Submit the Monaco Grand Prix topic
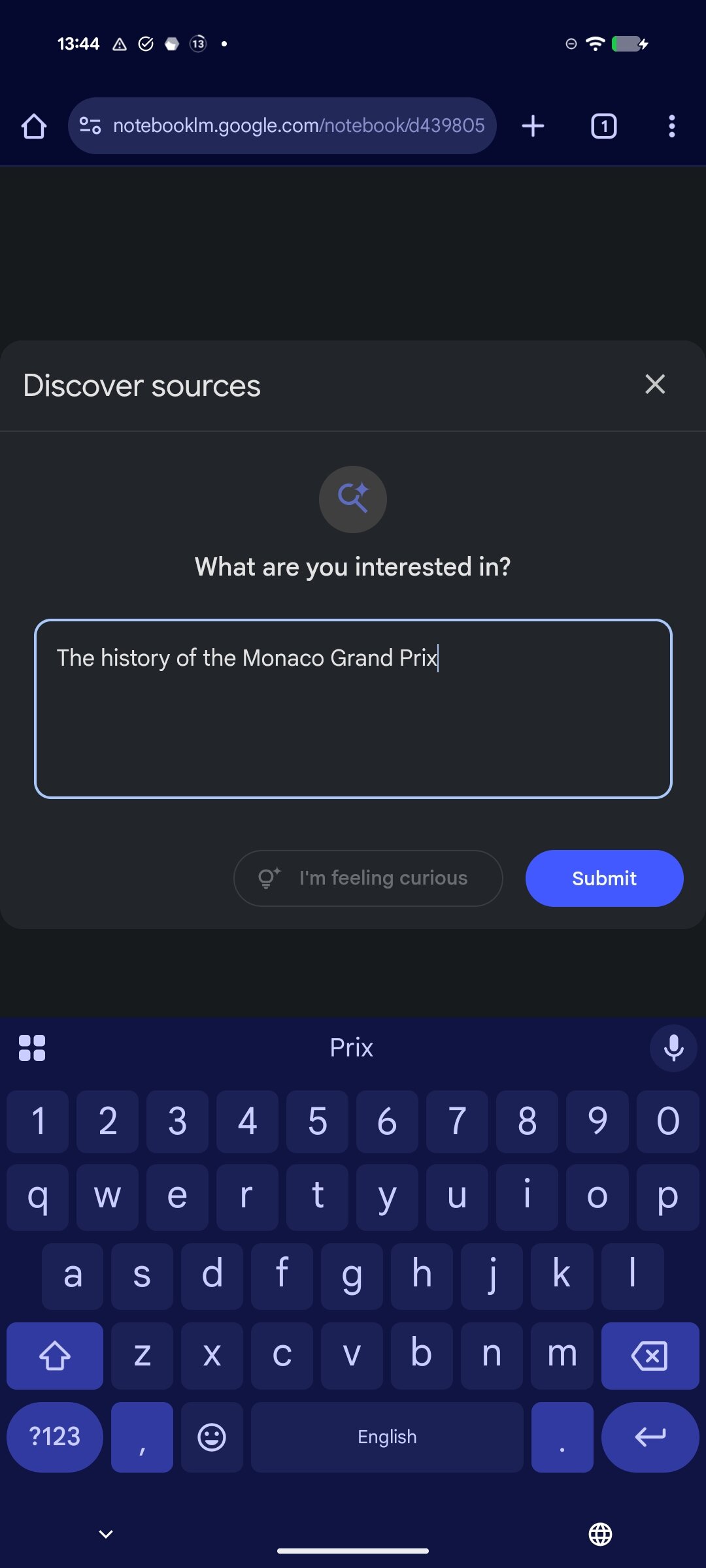Screen dimensions: 706x1568 (603, 878)
